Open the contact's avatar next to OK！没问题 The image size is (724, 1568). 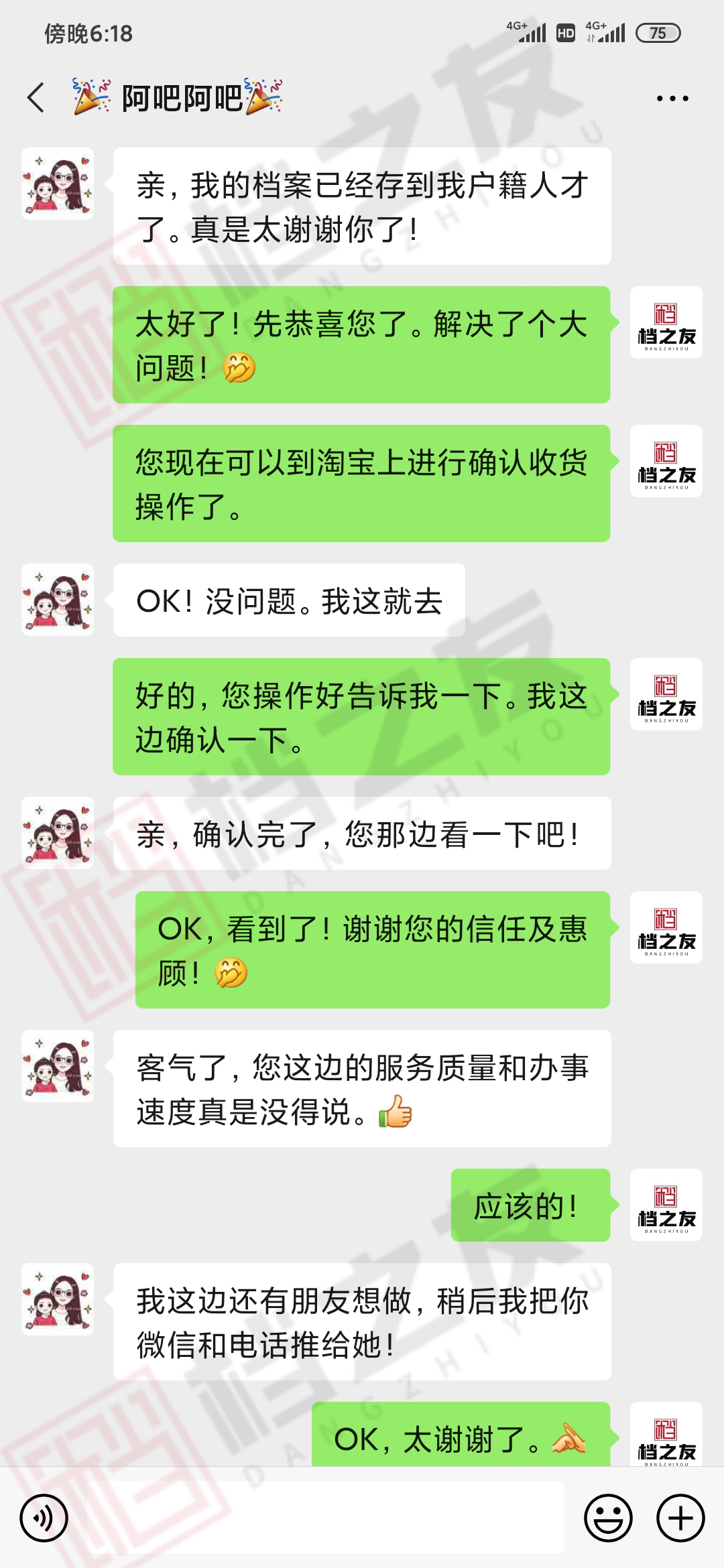(x=58, y=600)
